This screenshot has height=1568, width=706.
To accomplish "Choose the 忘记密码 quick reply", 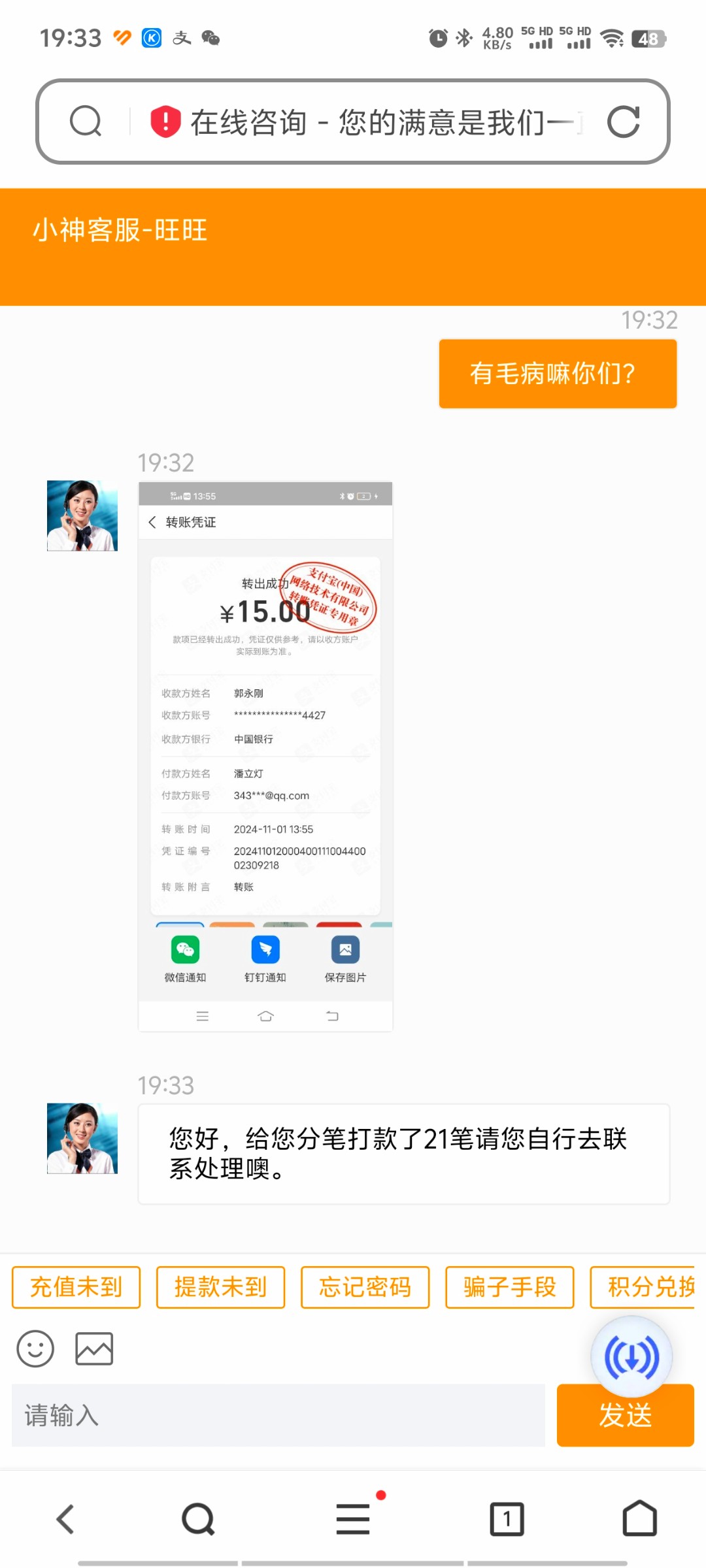I will pos(365,1287).
